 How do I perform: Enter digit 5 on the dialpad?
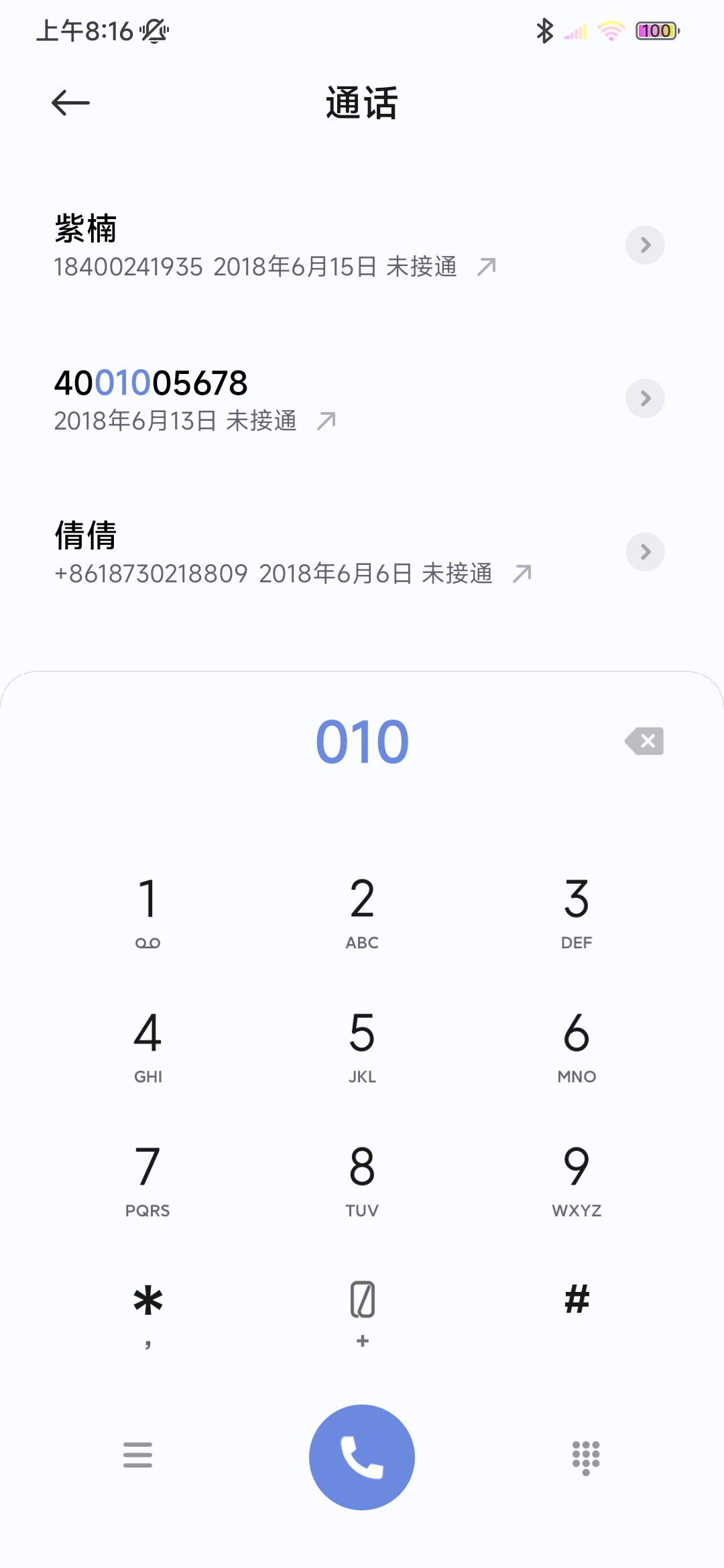pos(362,1047)
